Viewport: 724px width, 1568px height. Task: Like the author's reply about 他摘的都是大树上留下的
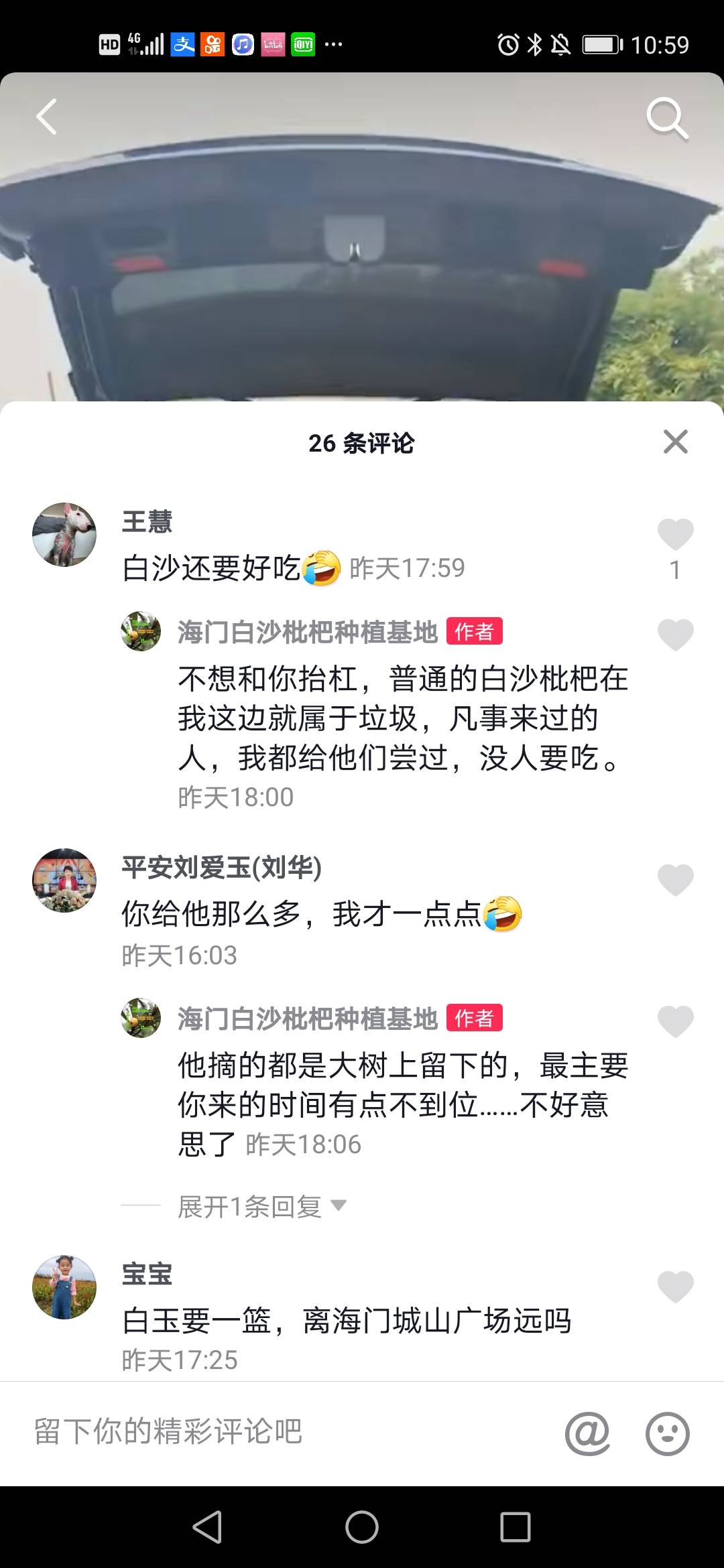pos(675,1021)
